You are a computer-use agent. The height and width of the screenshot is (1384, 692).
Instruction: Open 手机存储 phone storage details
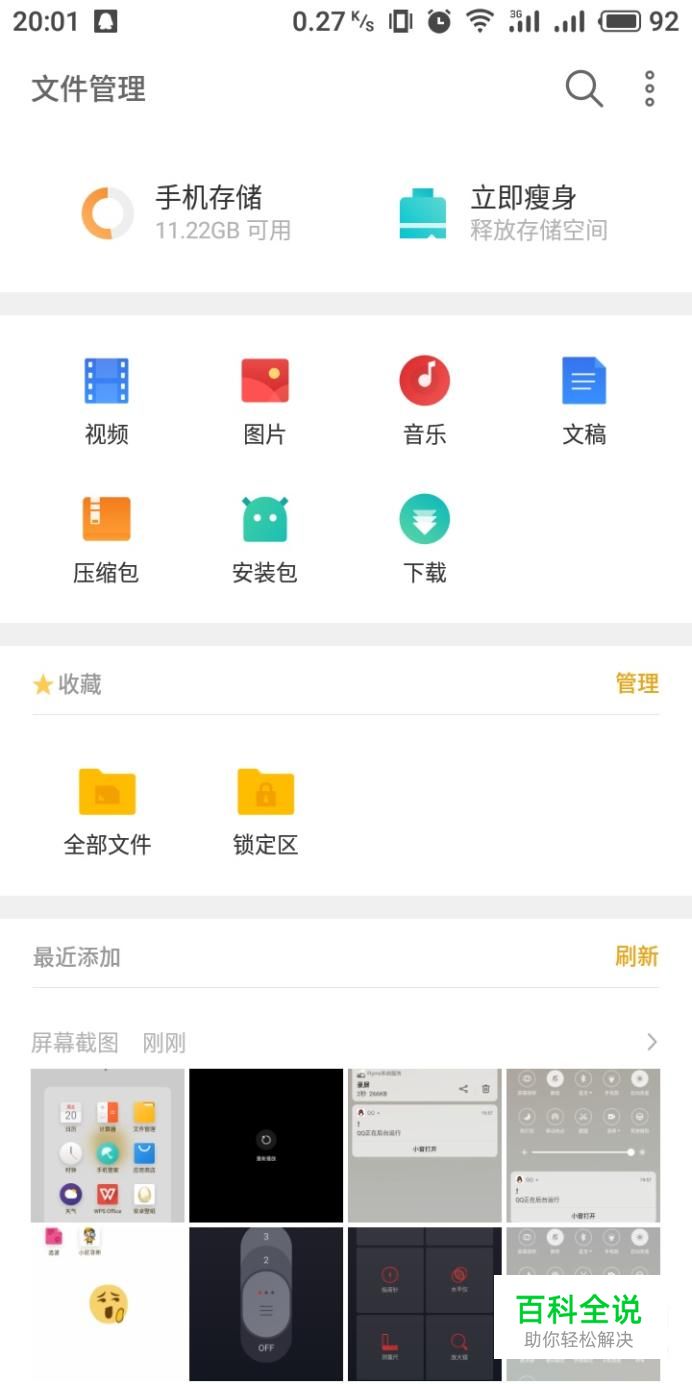point(187,212)
